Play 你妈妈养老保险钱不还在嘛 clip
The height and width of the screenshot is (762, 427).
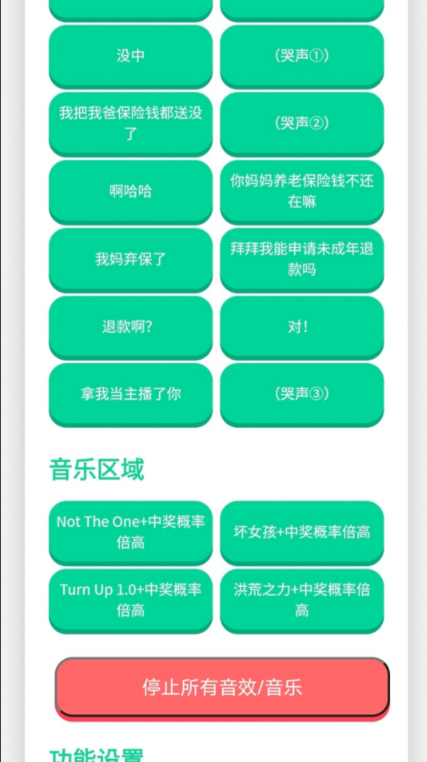[x=302, y=191]
